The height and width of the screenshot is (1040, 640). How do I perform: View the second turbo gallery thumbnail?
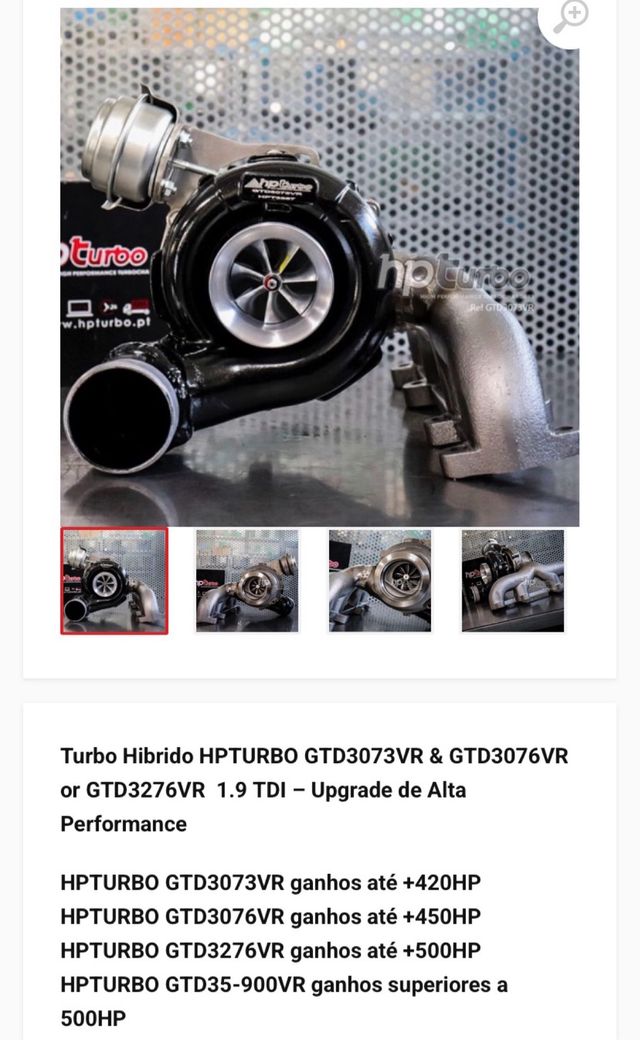click(x=247, y=581)
